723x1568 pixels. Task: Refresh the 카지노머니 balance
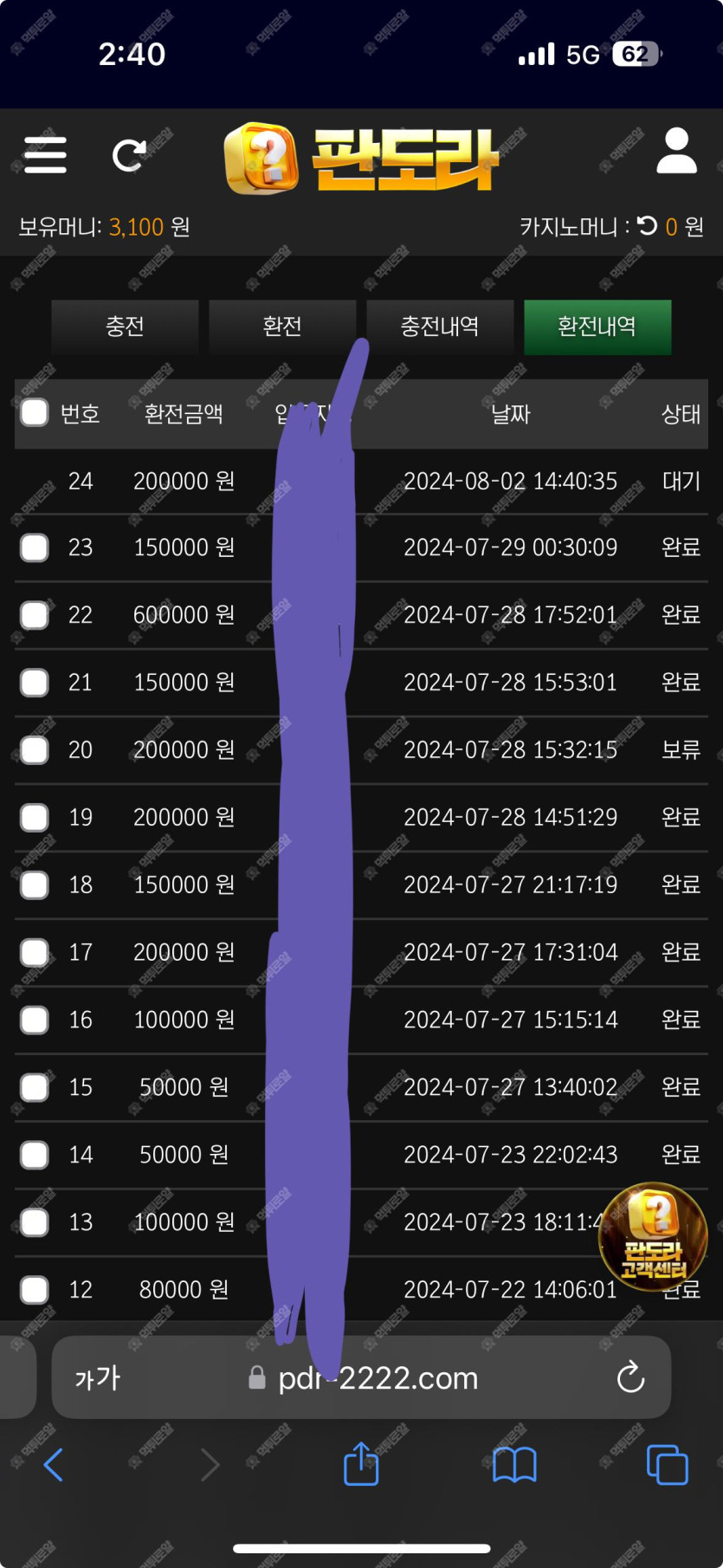point(647,226)
